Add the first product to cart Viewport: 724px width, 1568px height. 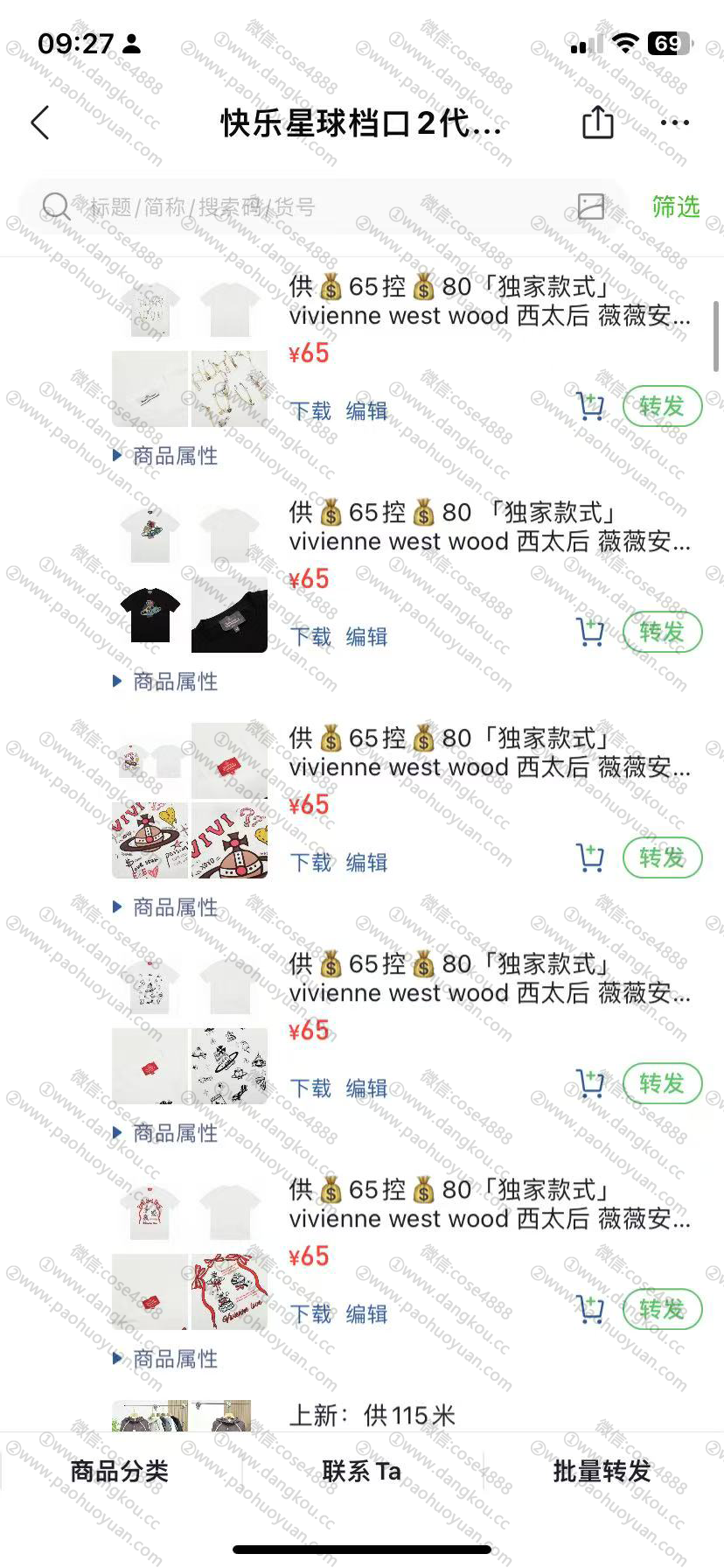(x=591, y=407)
